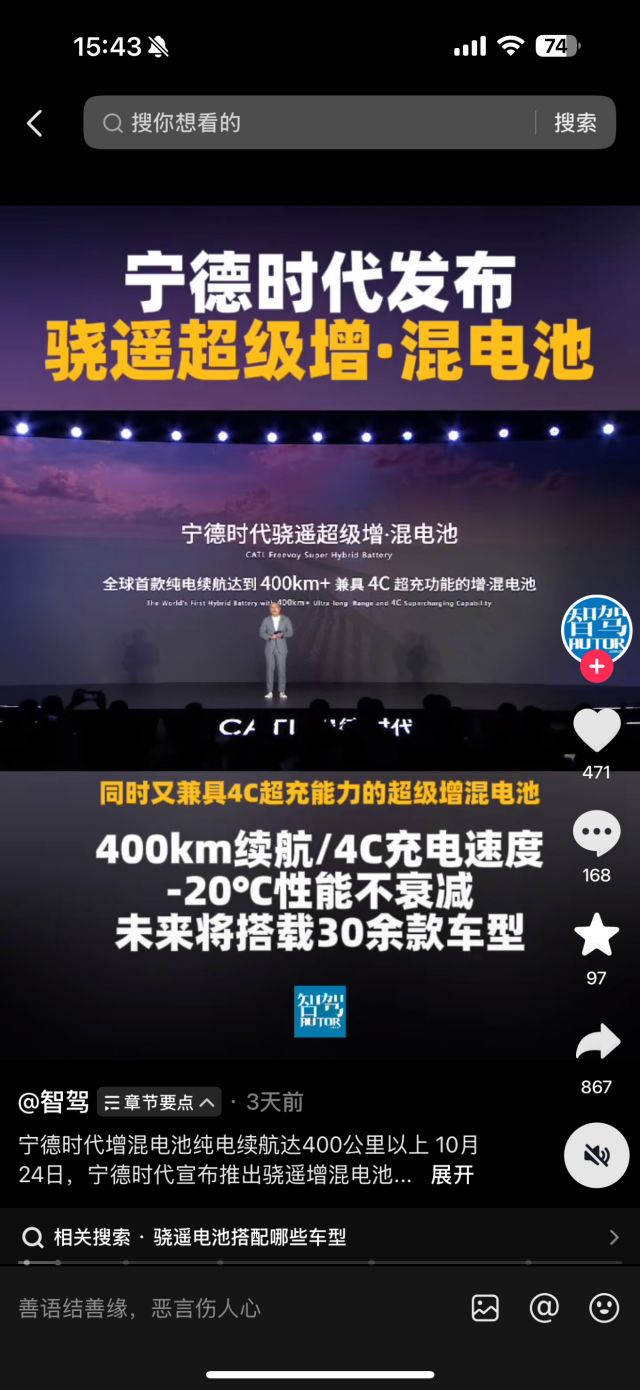Open the emoji picker
Image resolution: width=640 pixels, height=1390 pixels.
point(604,1308)
